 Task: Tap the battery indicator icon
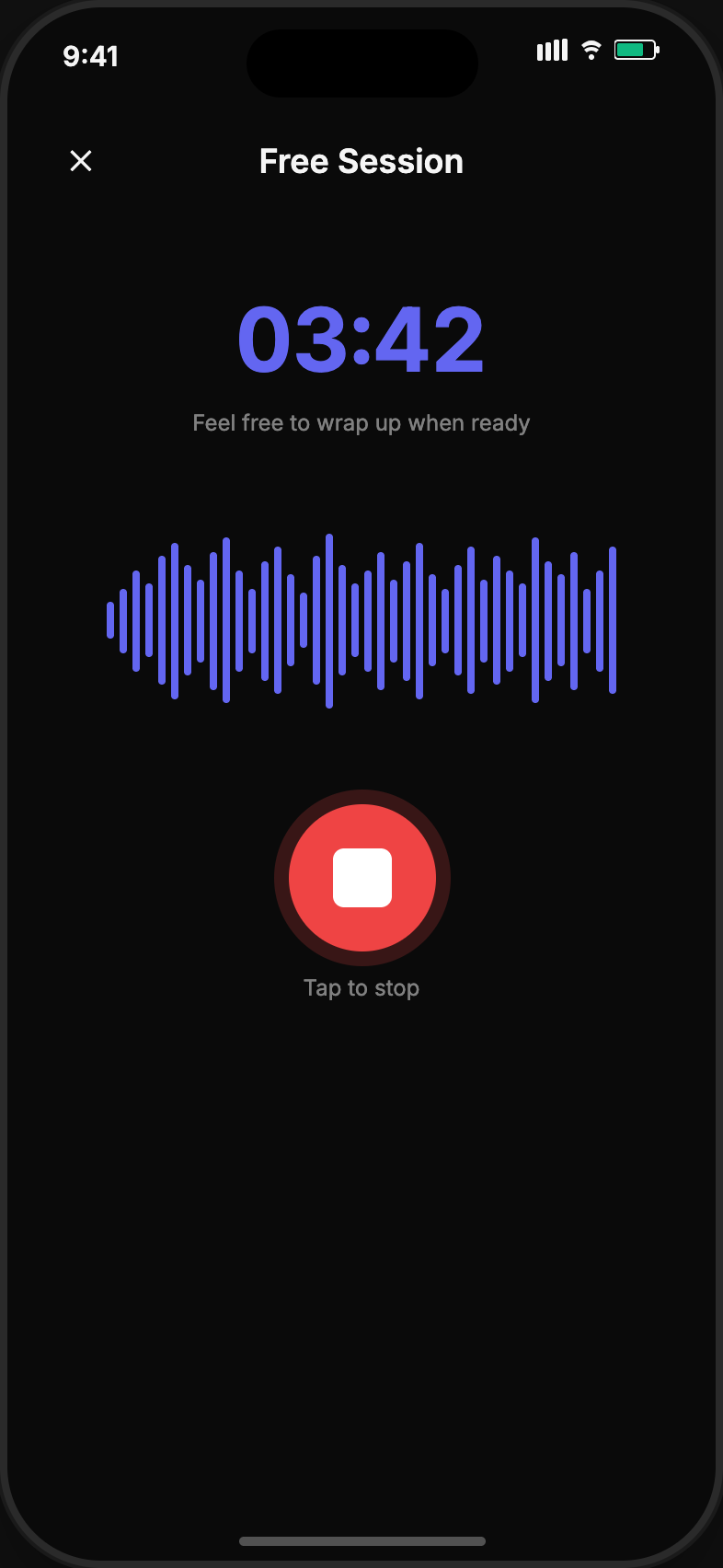pos(637,50)
